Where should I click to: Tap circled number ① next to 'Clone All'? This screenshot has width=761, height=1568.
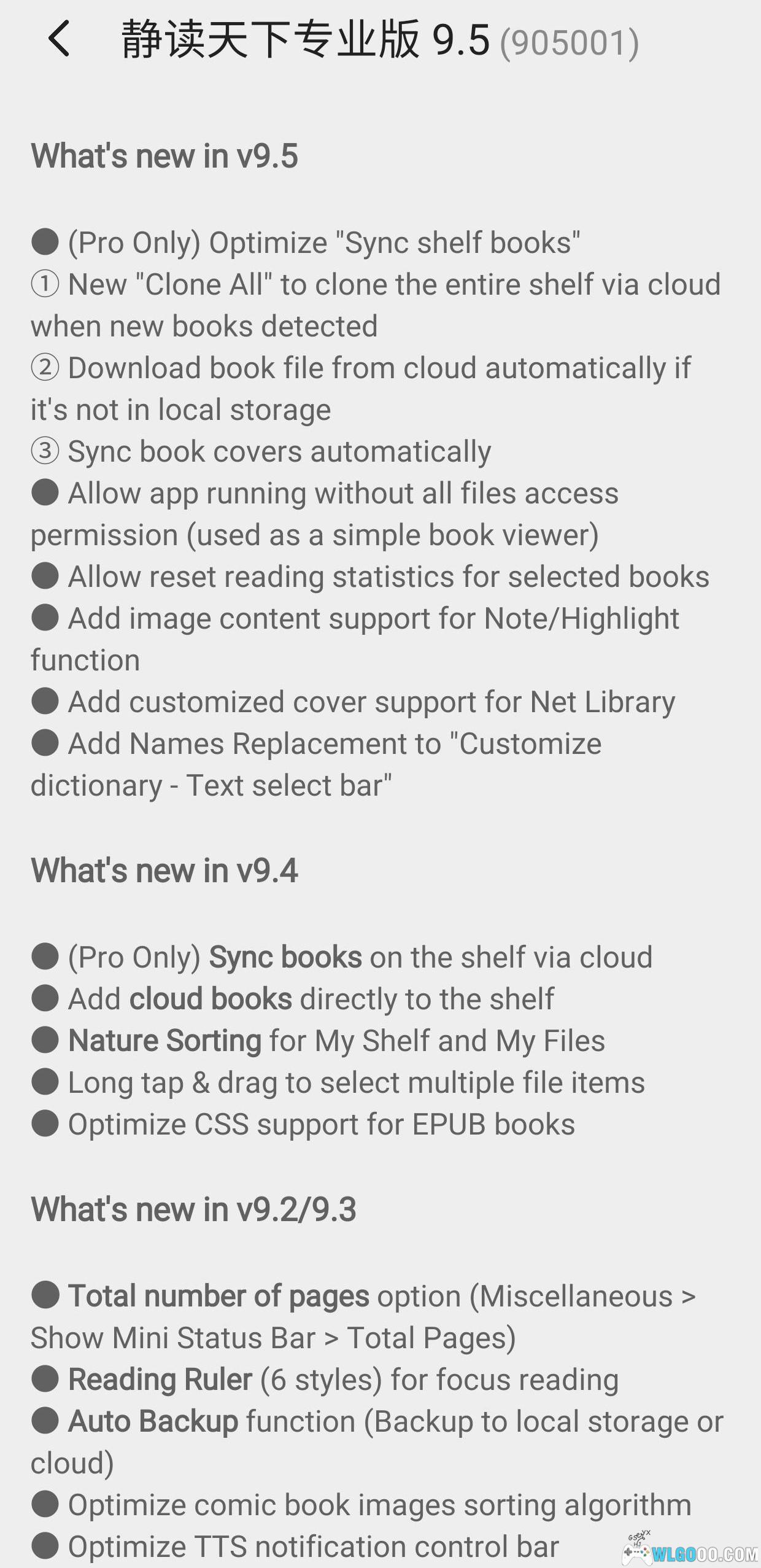[x=44, y=284]
